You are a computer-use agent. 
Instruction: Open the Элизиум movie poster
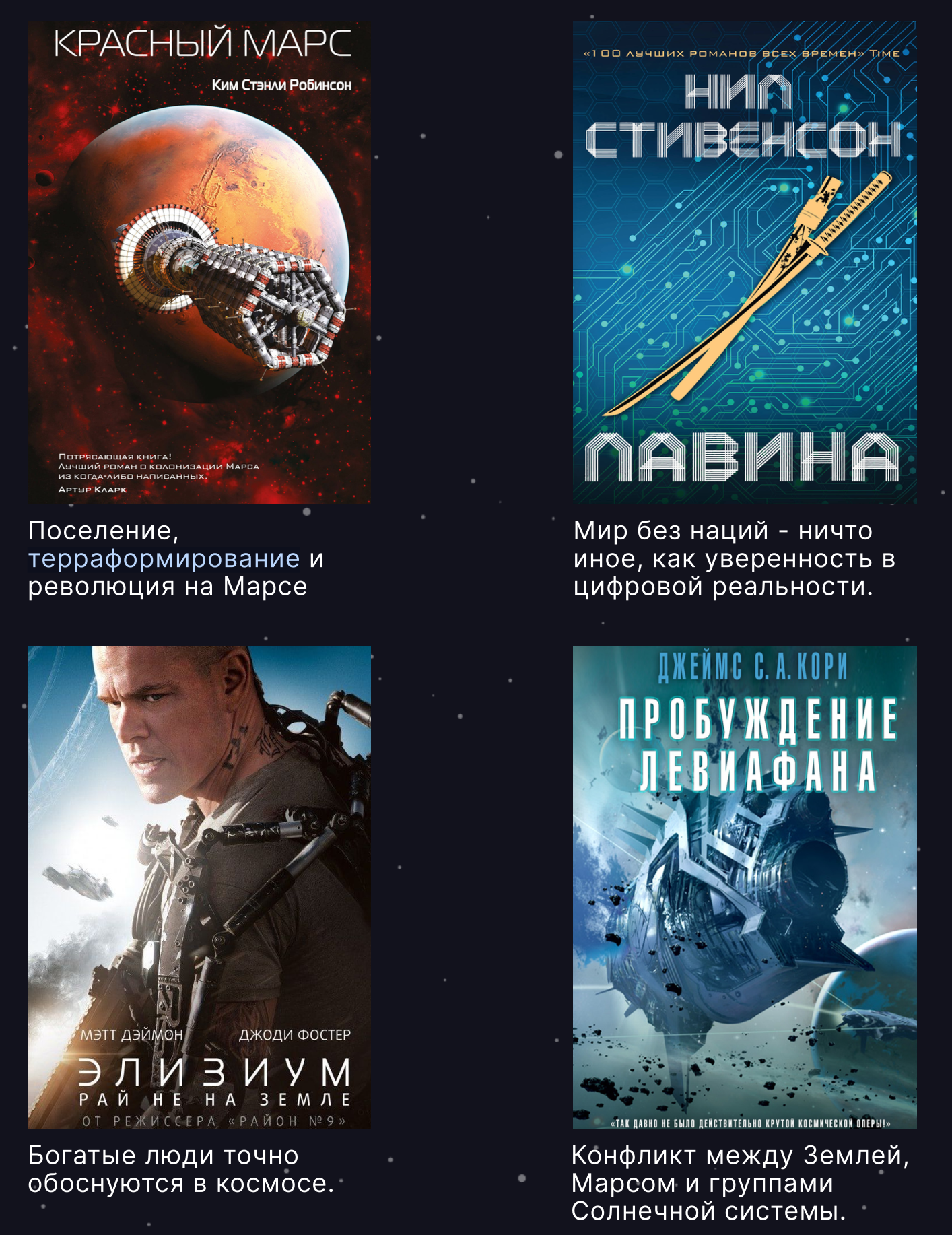coord(199,887)
